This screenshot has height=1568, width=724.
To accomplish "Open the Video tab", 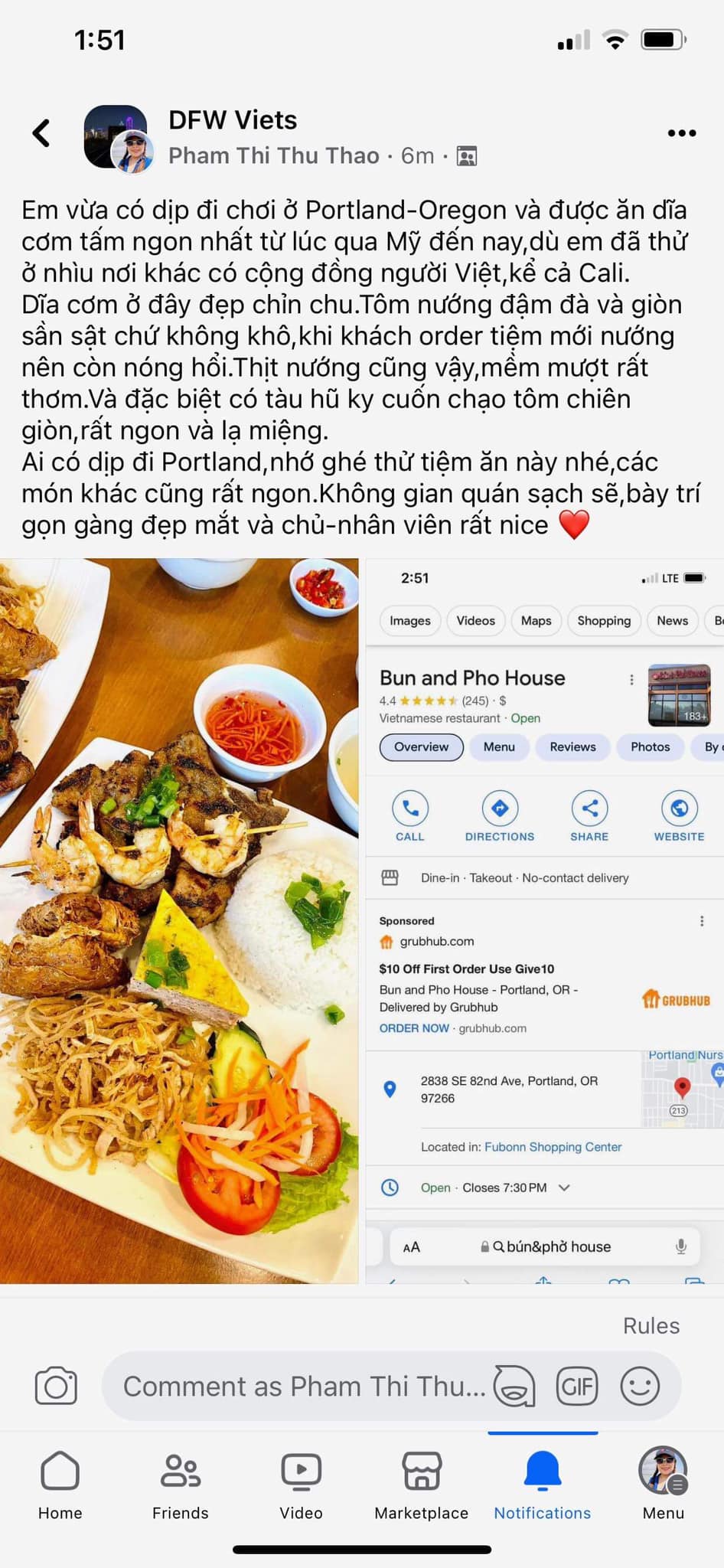I will 301,1485.
